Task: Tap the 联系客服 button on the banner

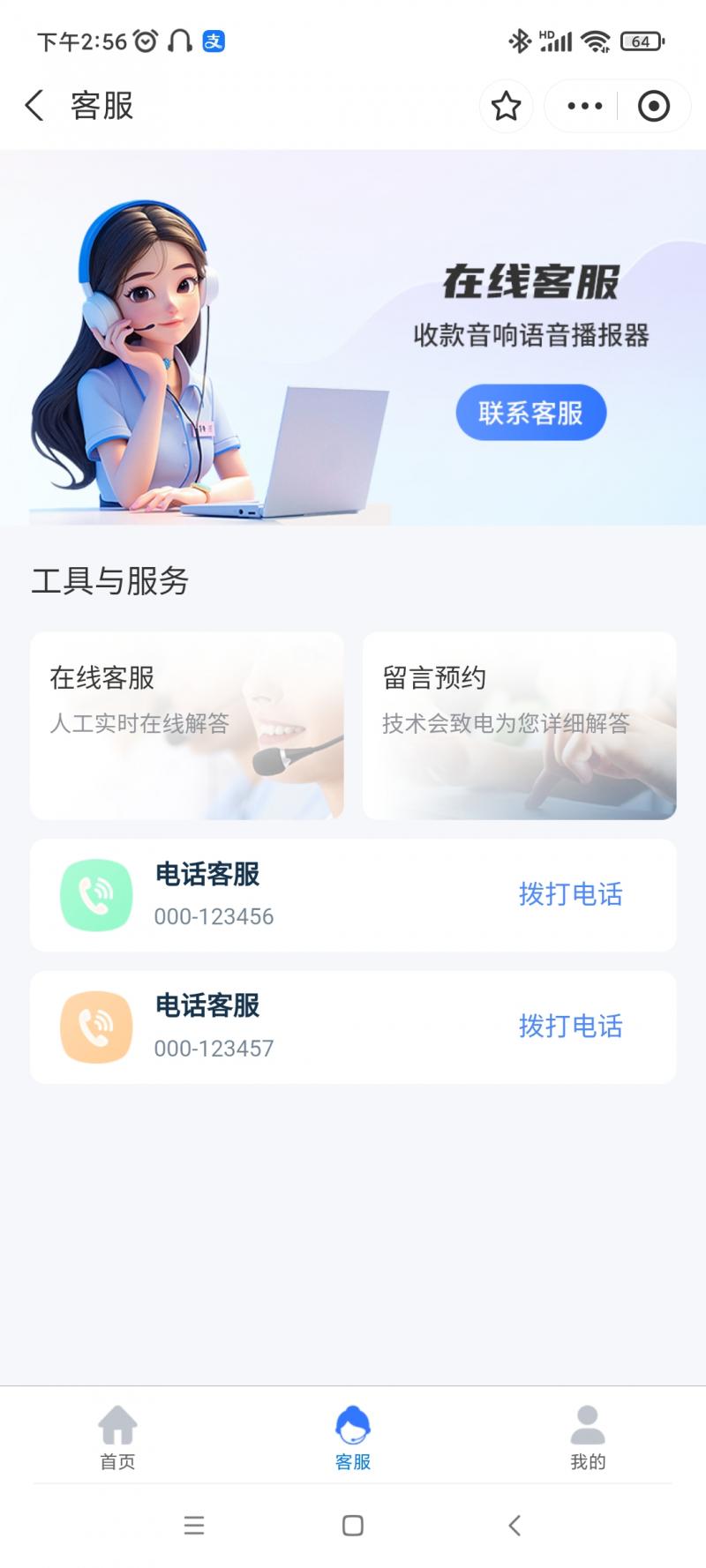Action: click(530, 412)
